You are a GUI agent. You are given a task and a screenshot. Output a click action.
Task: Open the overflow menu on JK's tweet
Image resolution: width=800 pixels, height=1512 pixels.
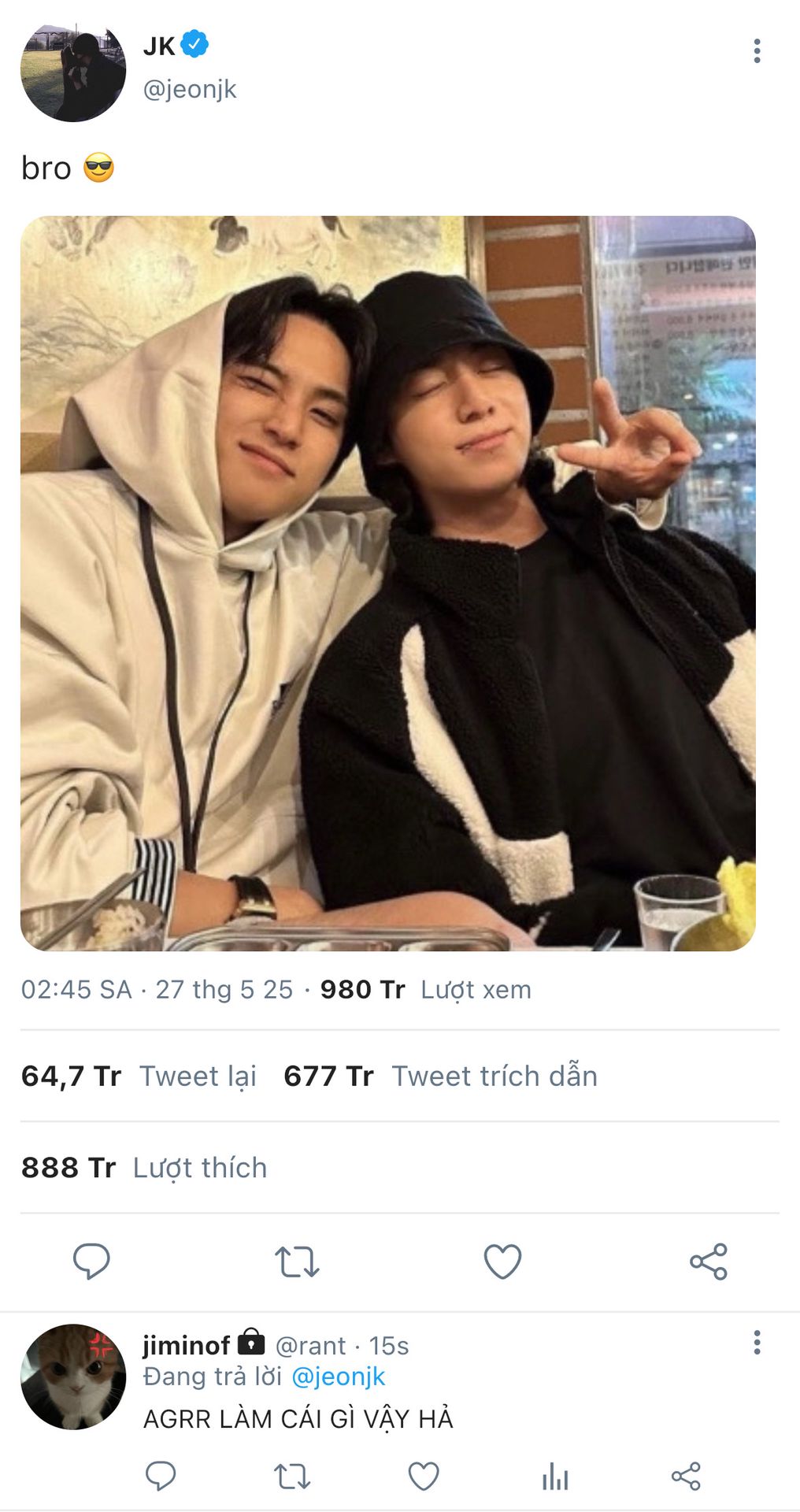pyautogui.click(x=757, y=51)
